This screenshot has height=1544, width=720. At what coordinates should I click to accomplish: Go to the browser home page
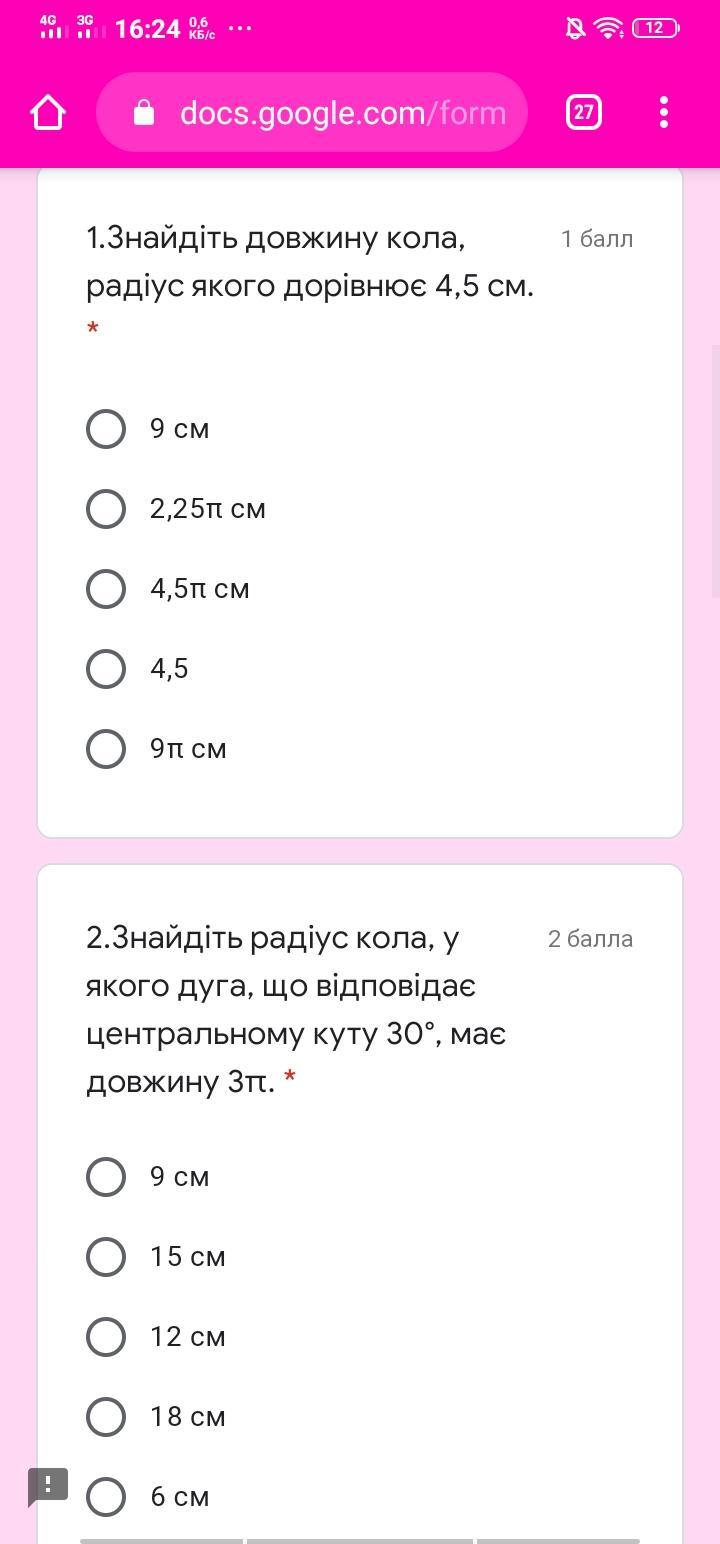(48, 112)
